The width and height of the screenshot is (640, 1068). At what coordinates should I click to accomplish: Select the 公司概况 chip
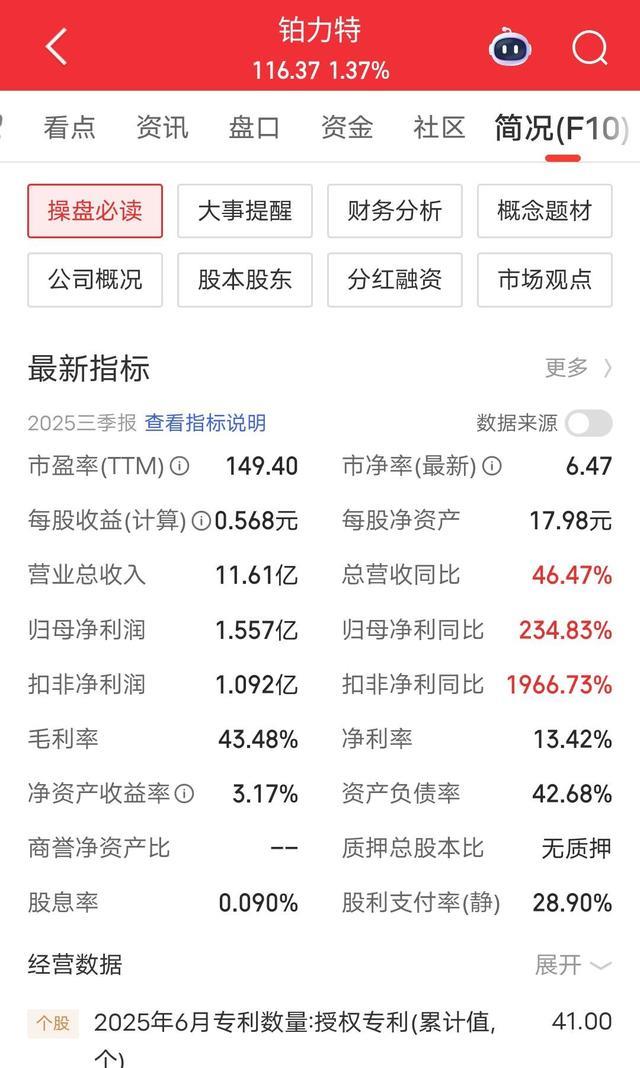[95, 279]
